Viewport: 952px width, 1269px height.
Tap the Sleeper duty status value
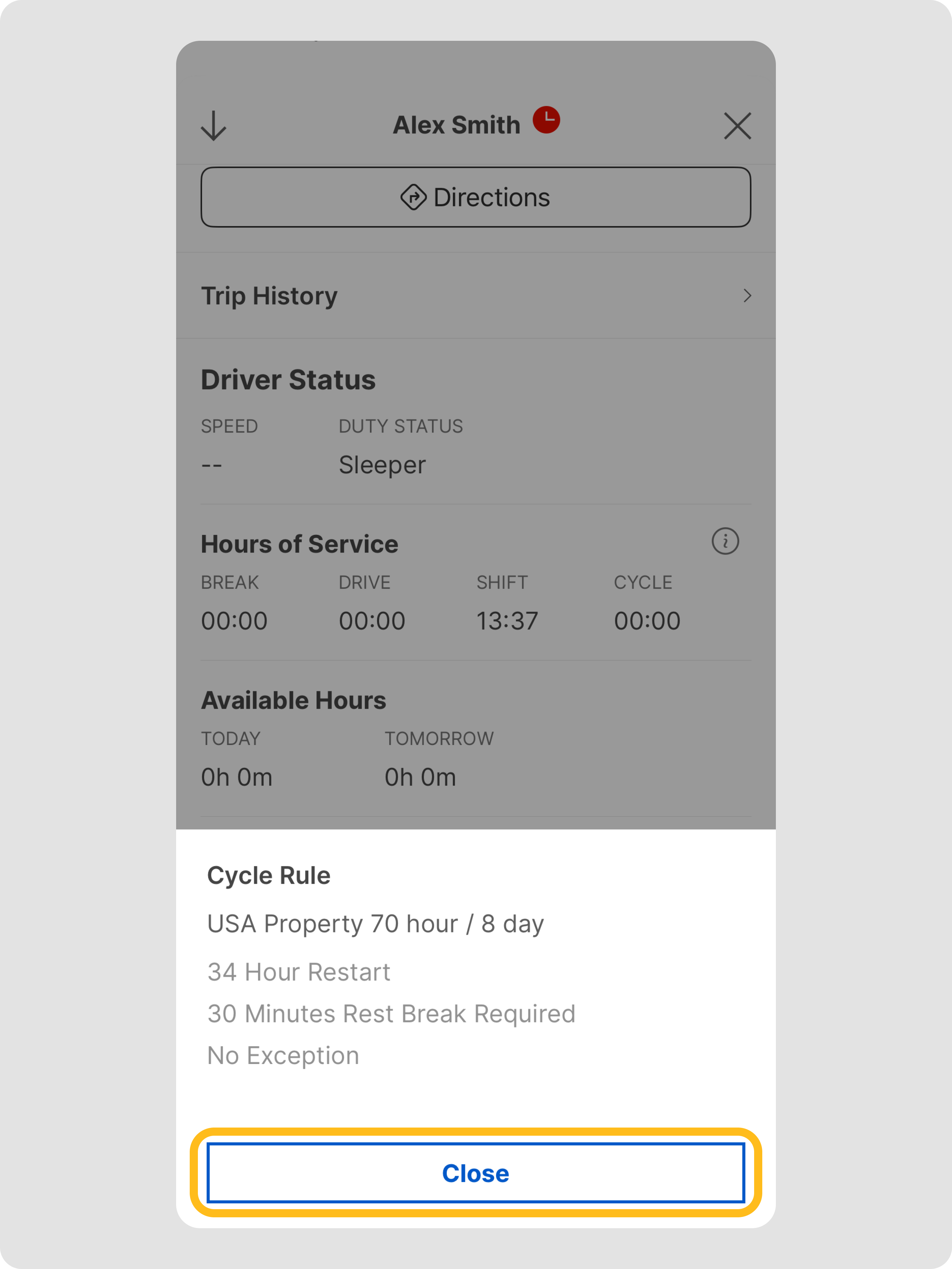pos(382,465)
